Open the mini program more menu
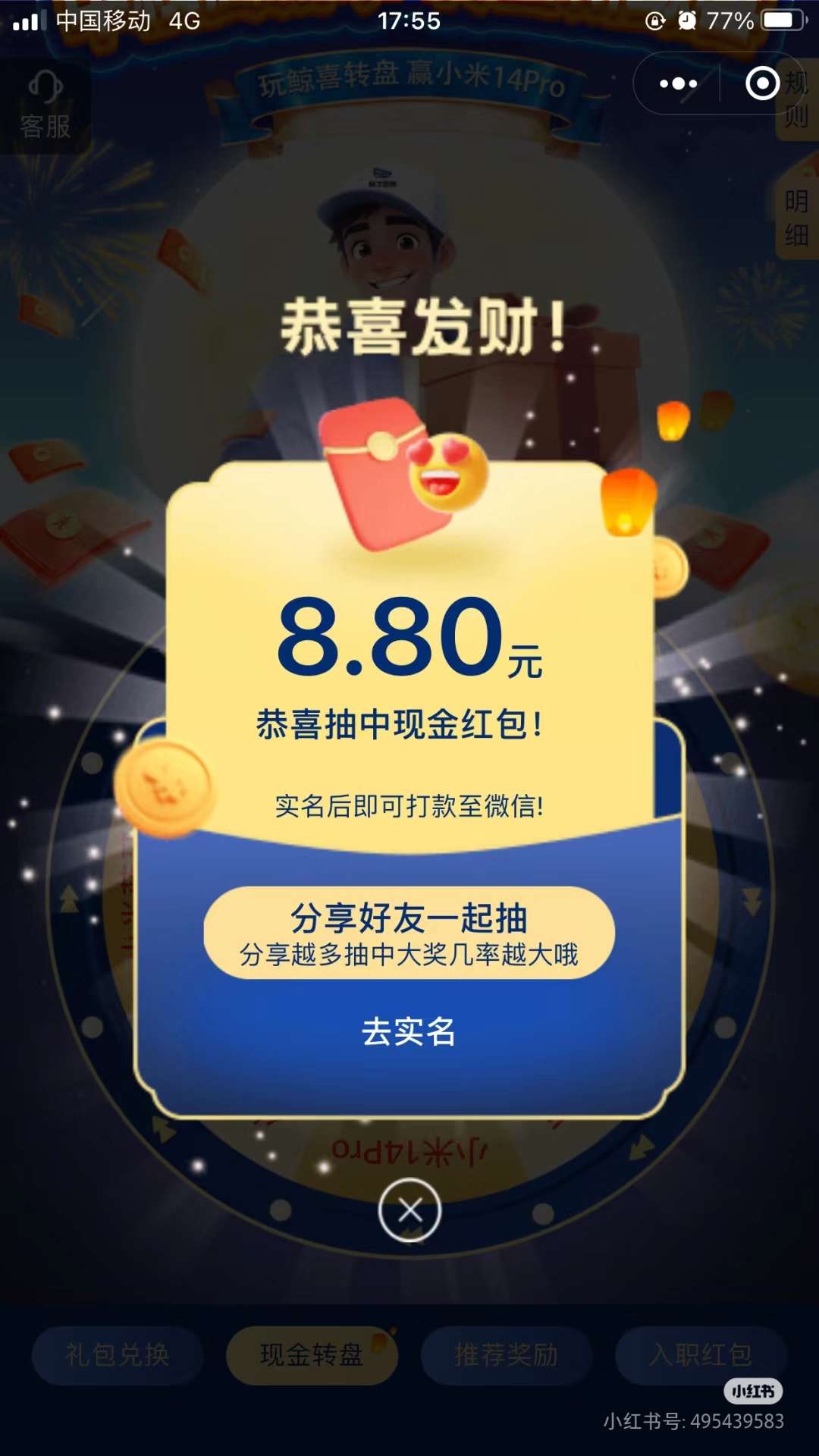Image resolution: width=819 pixels, height=1456 pixels. (678, 83)
